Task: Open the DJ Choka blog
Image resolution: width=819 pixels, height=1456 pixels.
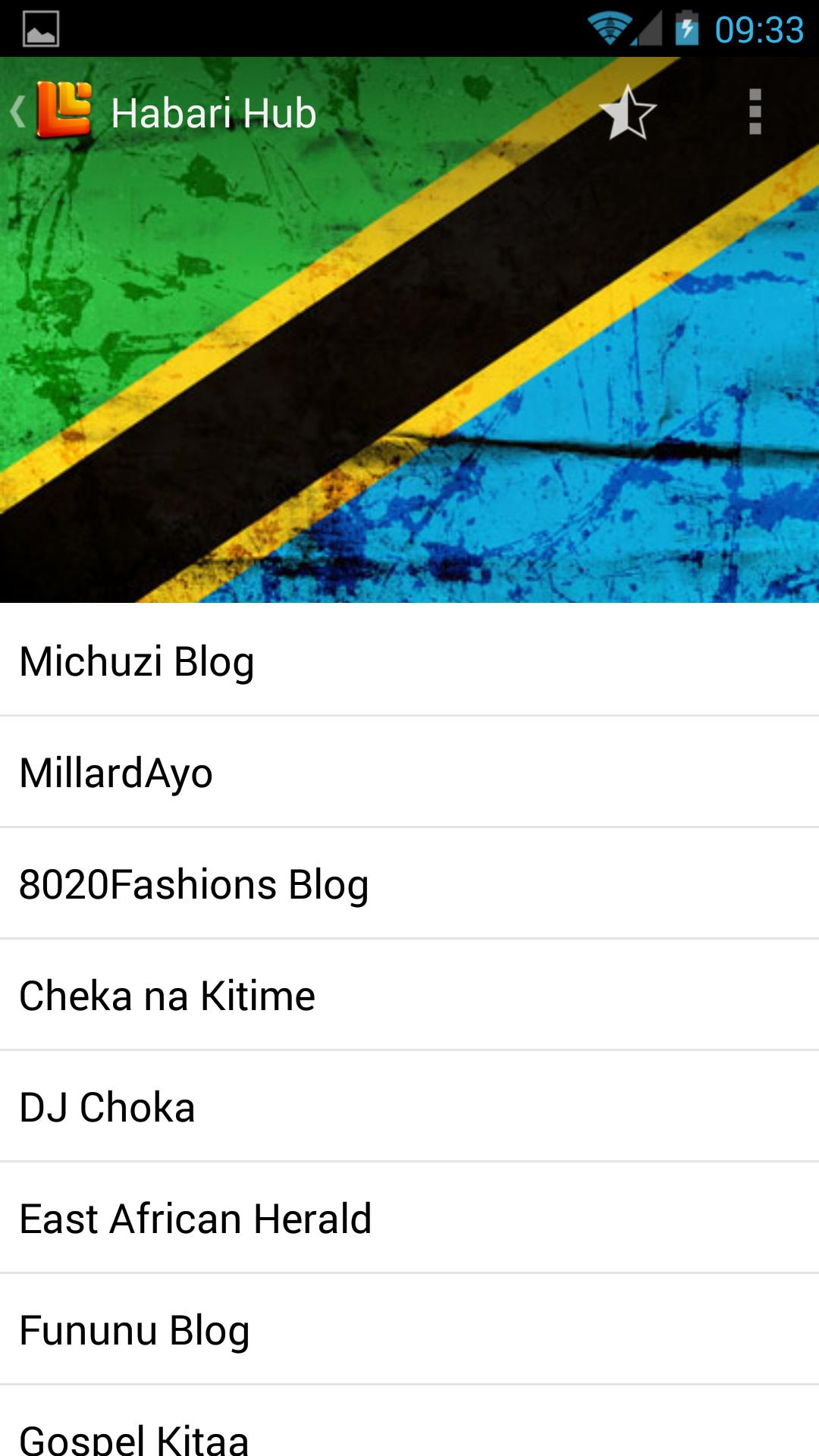Action: [409, 1106]
